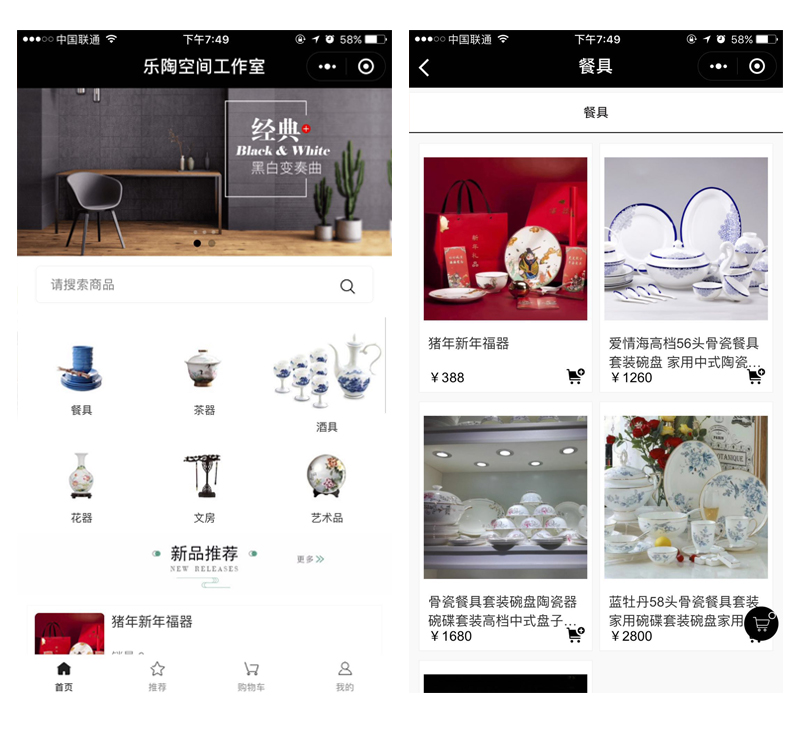This screenshot has height=745, width=800.
Task: Open the search box 请搜索商品
Action: 190,285
